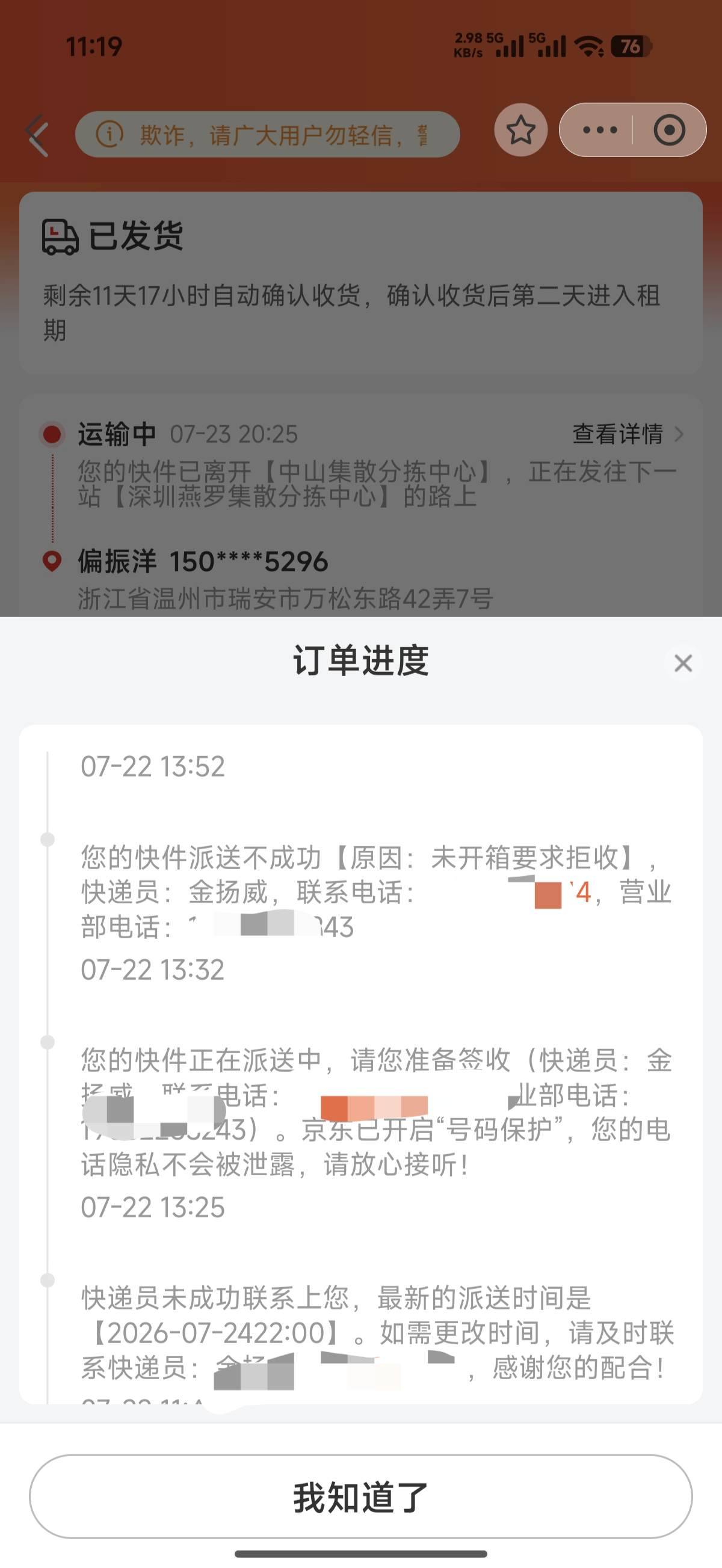Close the 订单进度 dialog
This screenshot has width=722, height=1568.
[683, 663]
